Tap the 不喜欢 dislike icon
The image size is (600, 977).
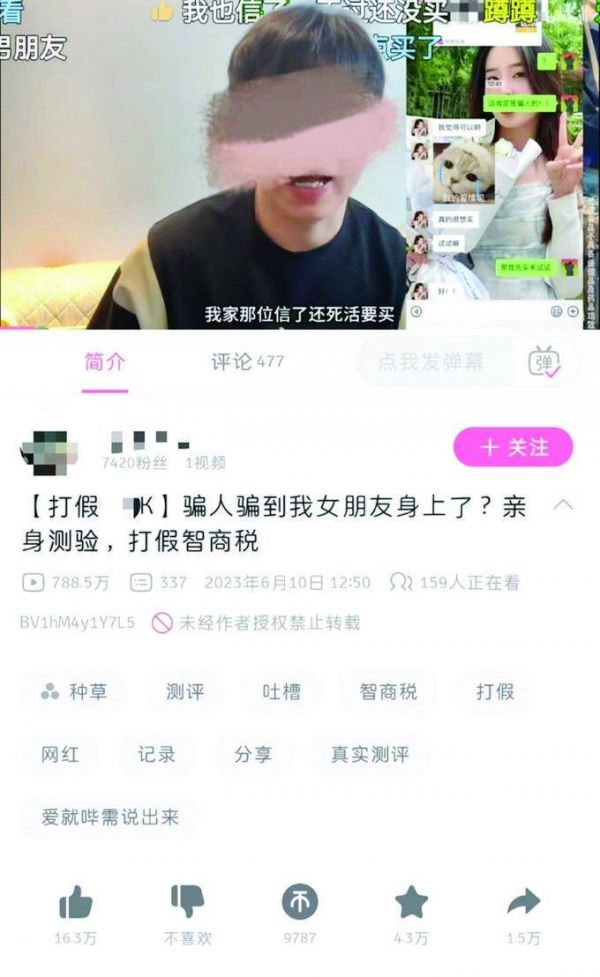[187, 903]
